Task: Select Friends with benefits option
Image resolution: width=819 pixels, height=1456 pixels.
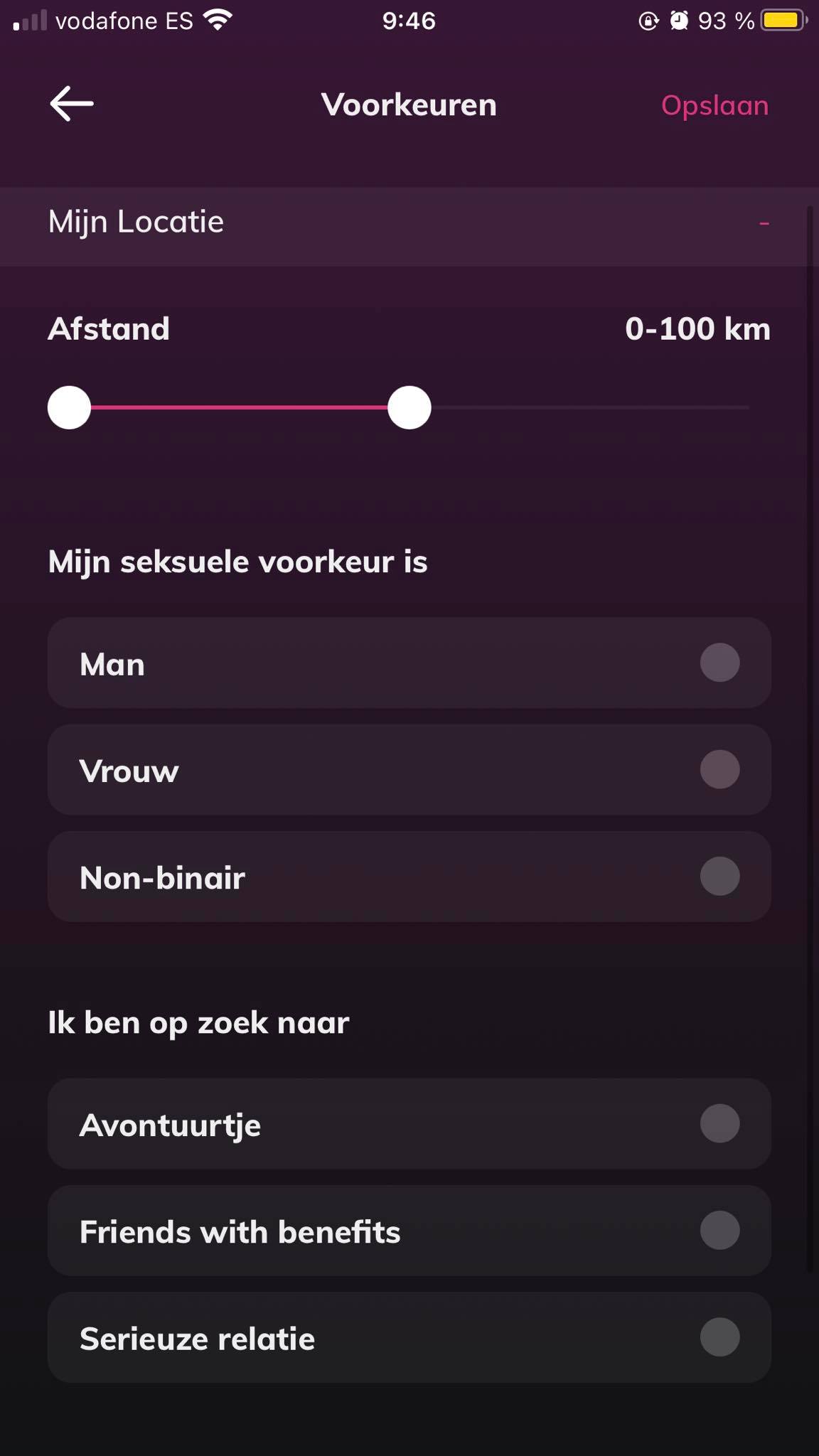Action: [x=409, y=1231]
